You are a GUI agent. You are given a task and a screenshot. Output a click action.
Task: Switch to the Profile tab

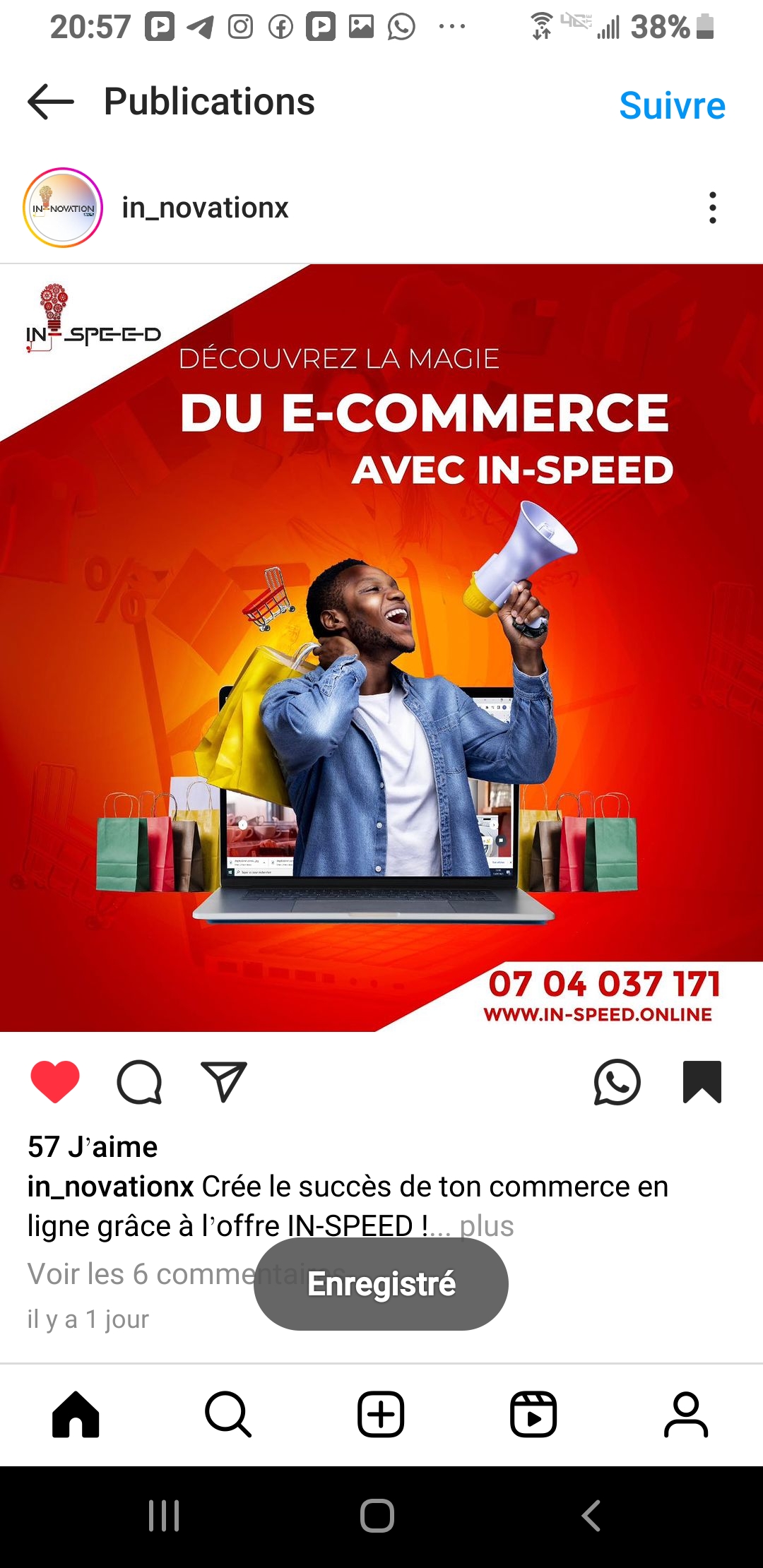tap(686, 1415)
